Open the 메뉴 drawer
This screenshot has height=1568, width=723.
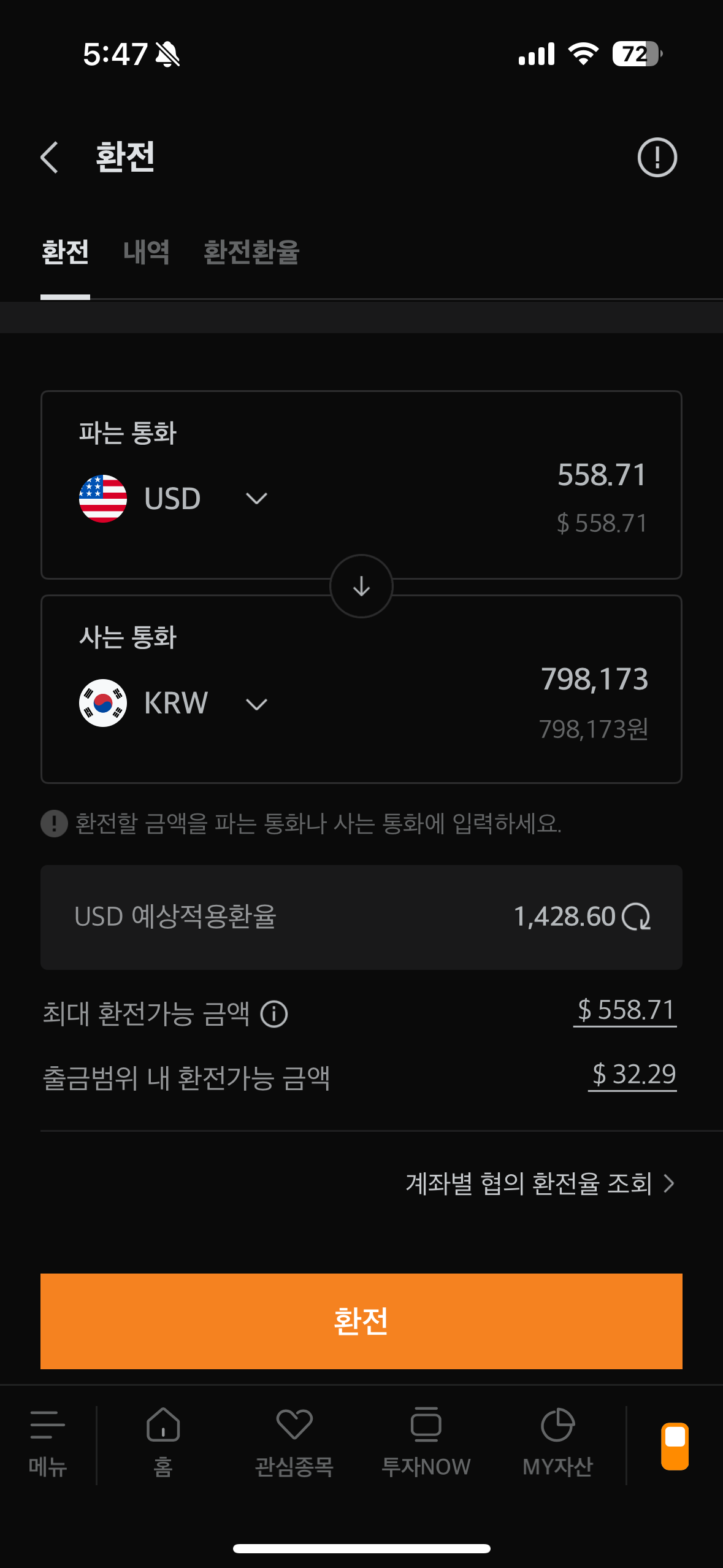48,1443
